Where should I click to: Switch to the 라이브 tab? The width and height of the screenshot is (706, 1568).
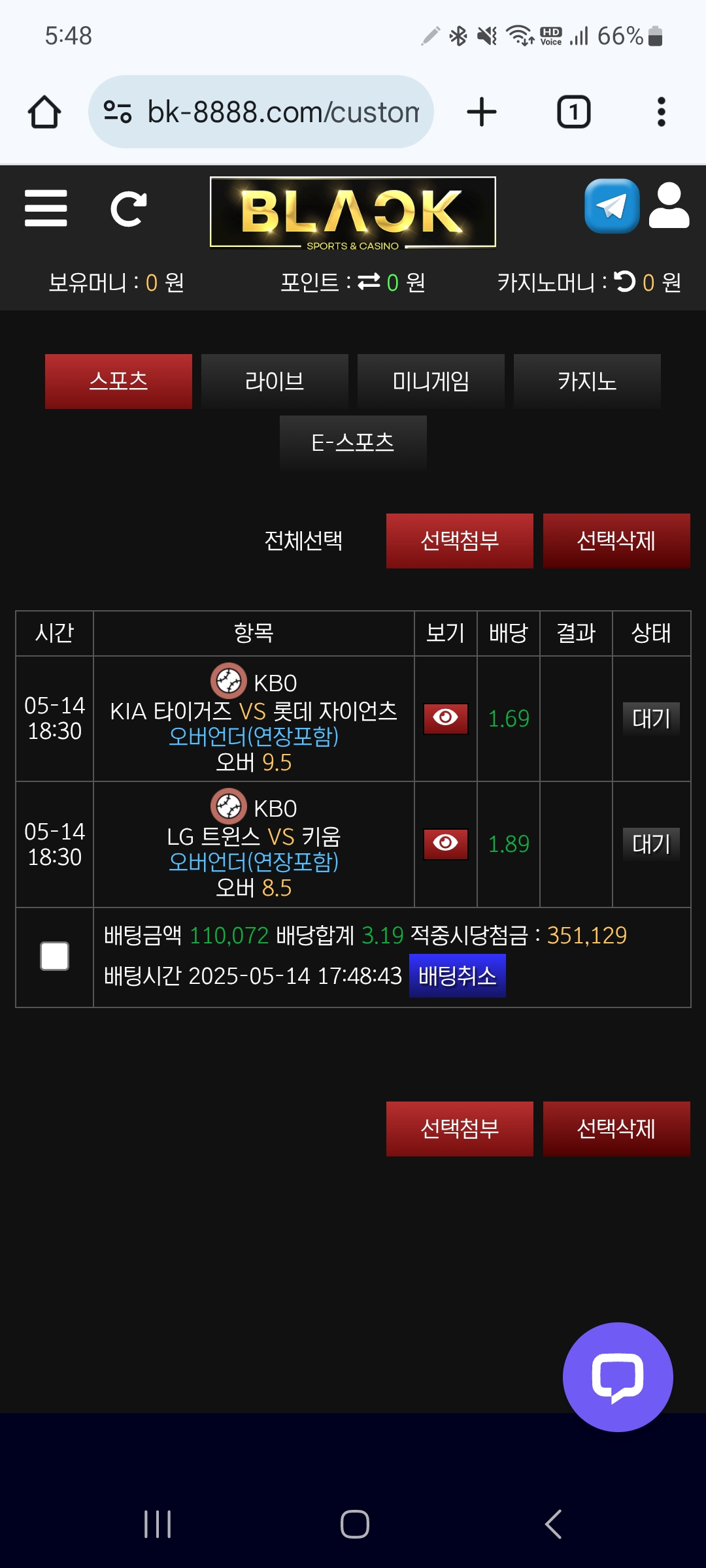pos(275,382)
